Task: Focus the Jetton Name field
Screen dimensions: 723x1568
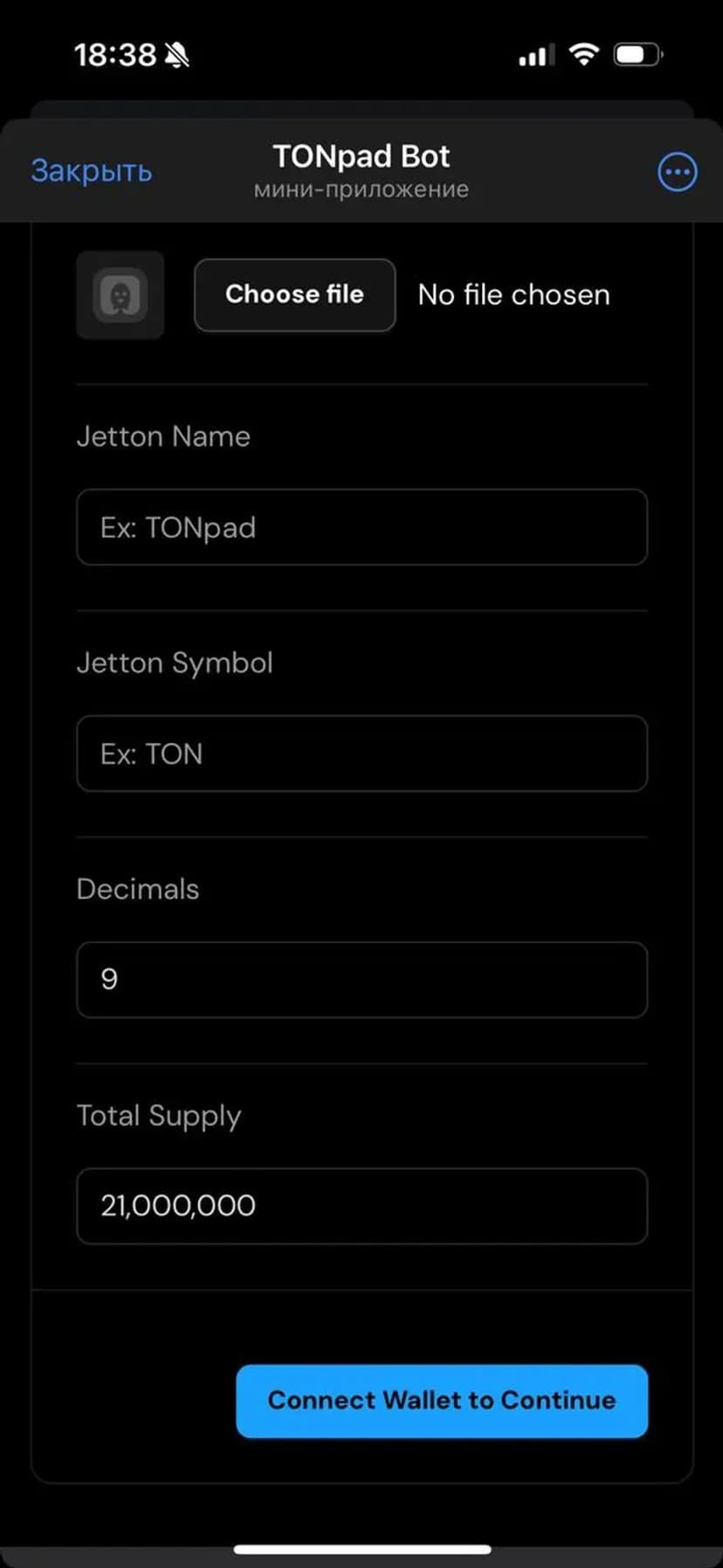Action: (x=361, y=527)
